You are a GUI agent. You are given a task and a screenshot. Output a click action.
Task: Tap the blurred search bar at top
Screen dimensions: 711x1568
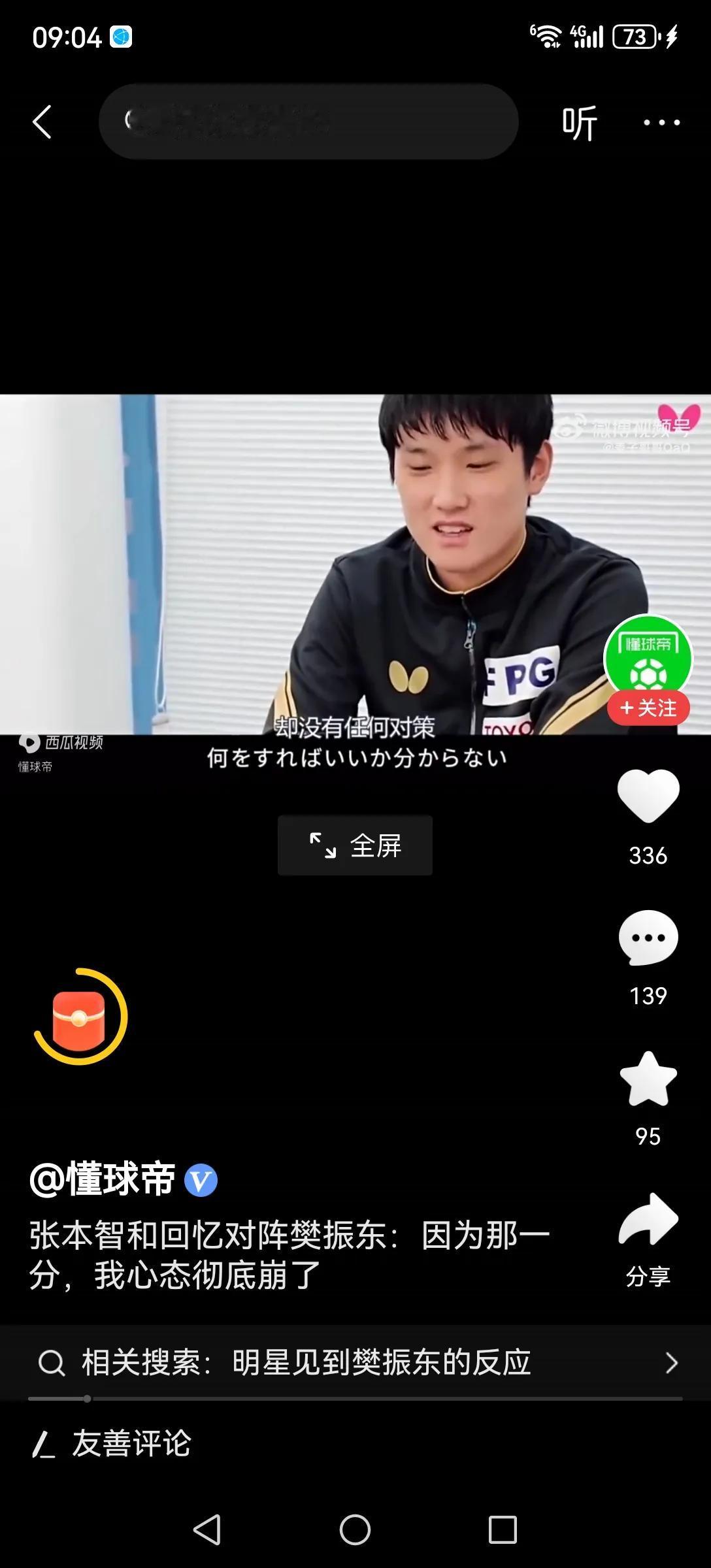click(307, 122)
